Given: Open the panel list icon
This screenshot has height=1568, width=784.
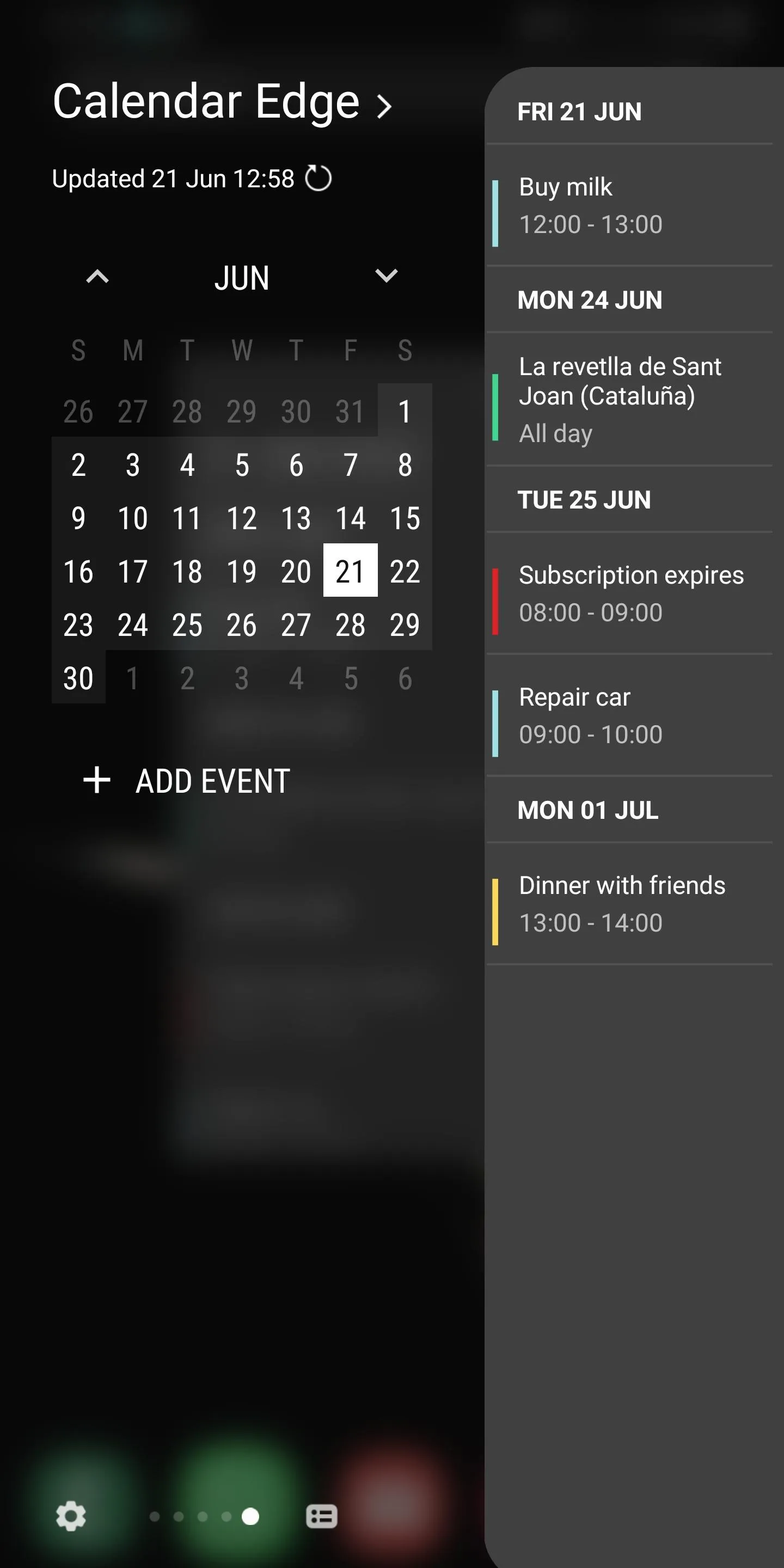Looking at the screenshot, I should click(321, 1516).
